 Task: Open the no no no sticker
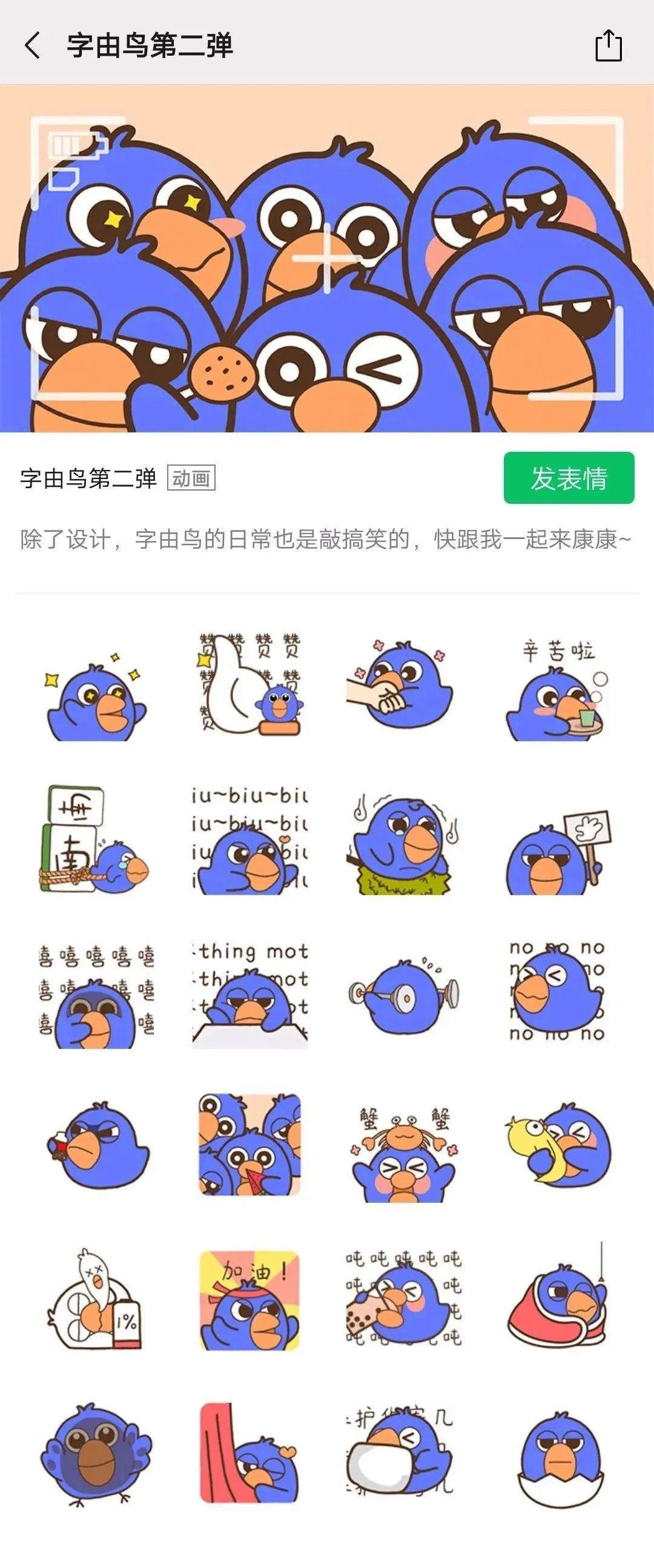[557, 992]
